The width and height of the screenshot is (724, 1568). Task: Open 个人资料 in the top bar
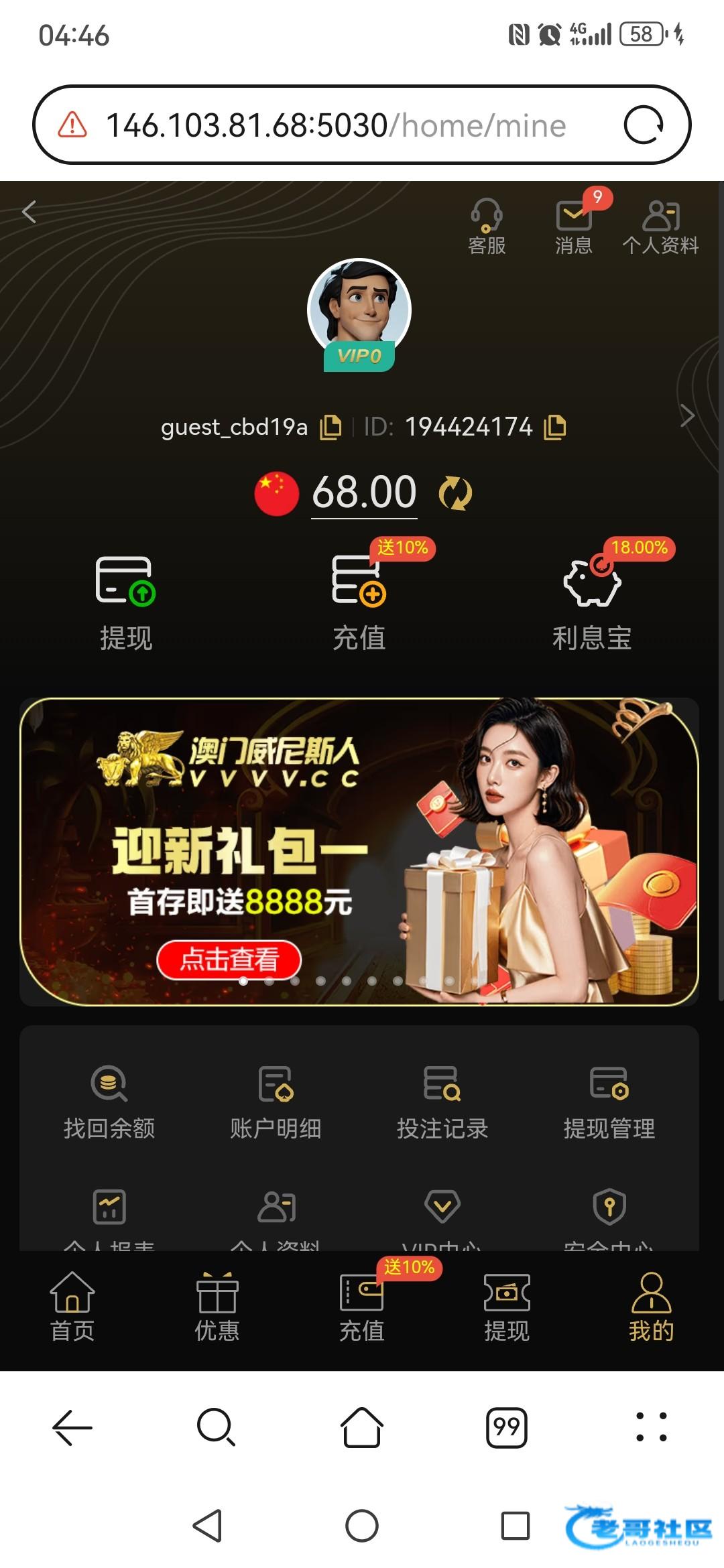(x=660, y=226)
